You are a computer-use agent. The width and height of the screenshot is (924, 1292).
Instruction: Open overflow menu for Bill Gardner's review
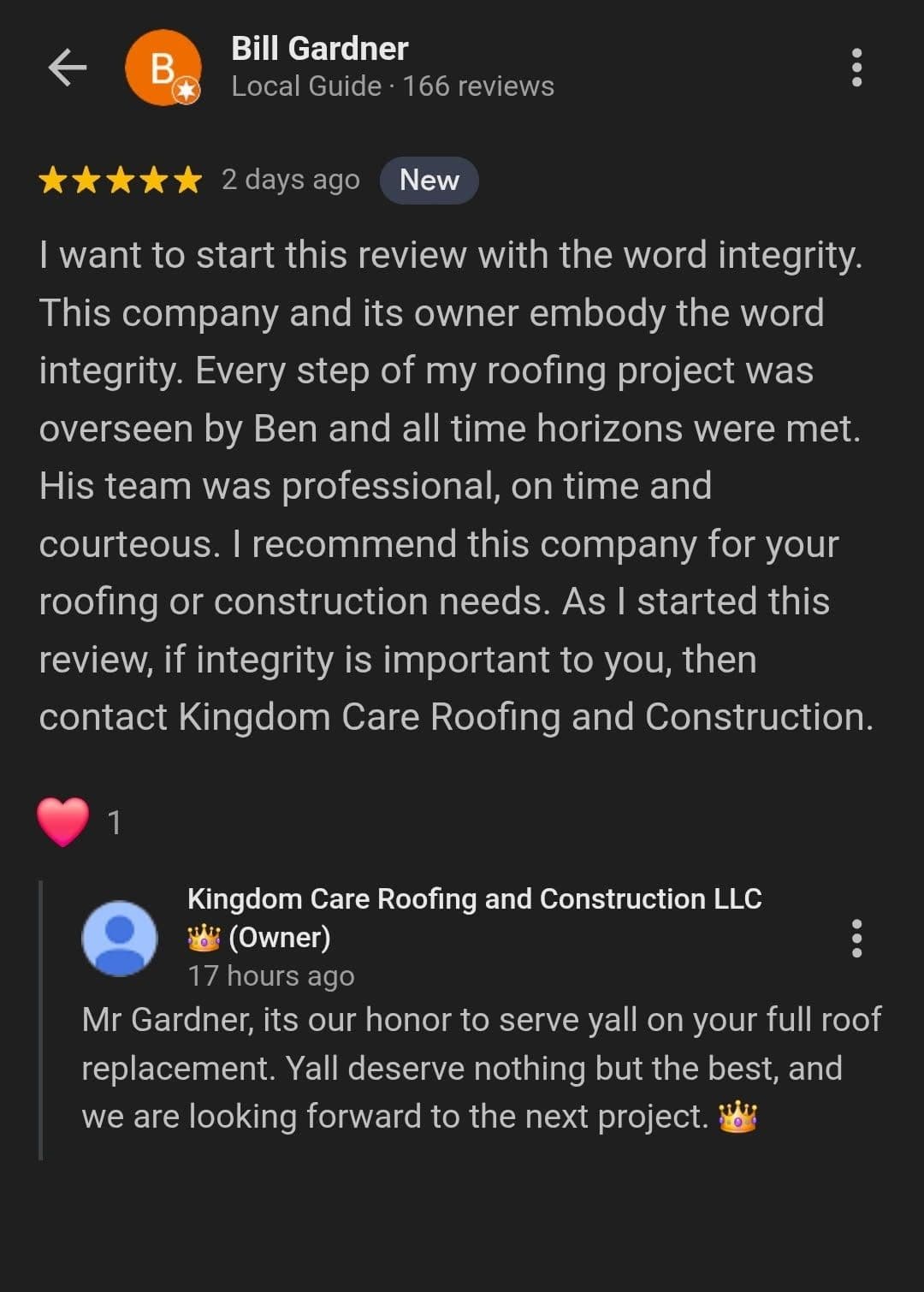point(856,68)
